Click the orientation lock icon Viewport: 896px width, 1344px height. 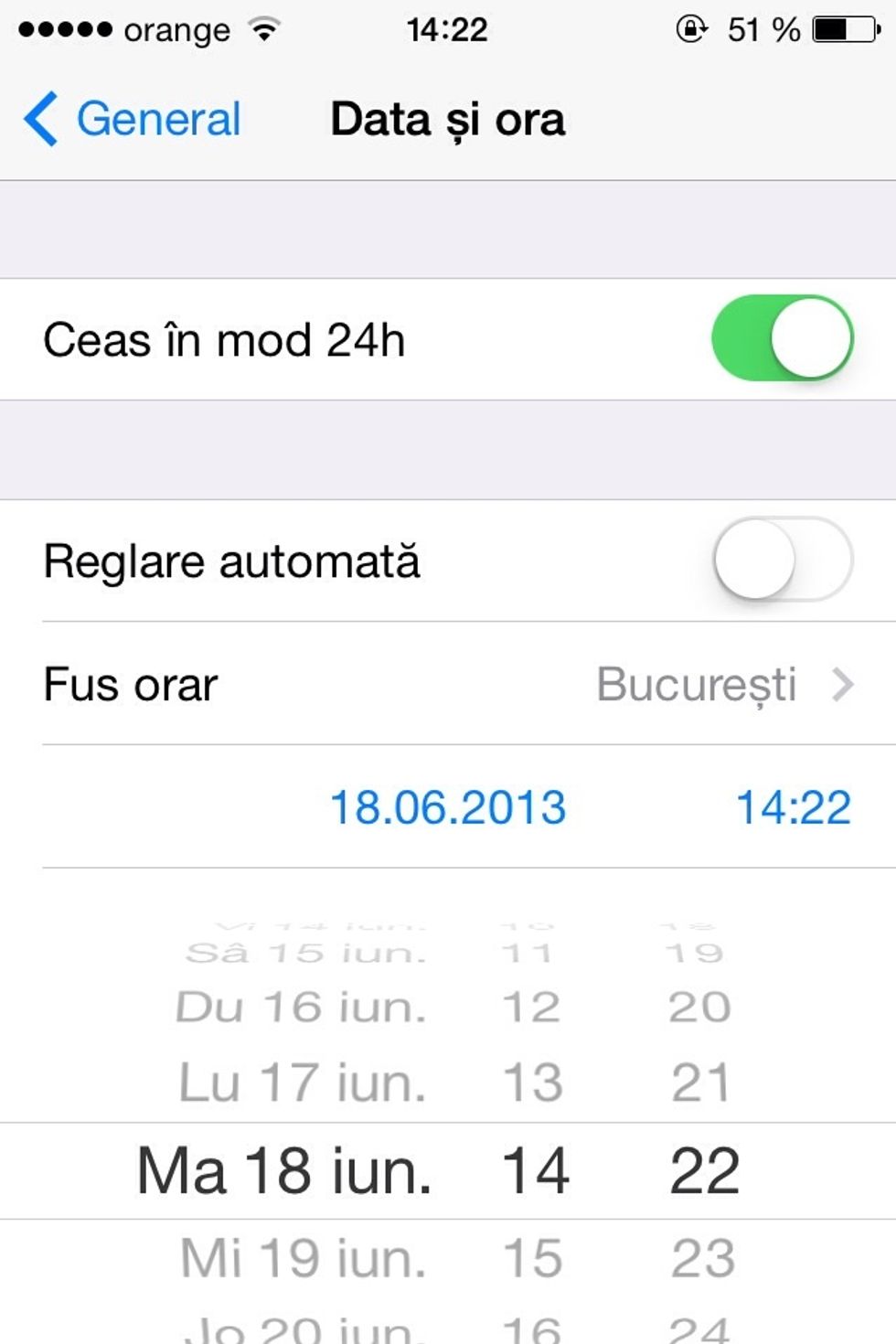tap(692, 27)
